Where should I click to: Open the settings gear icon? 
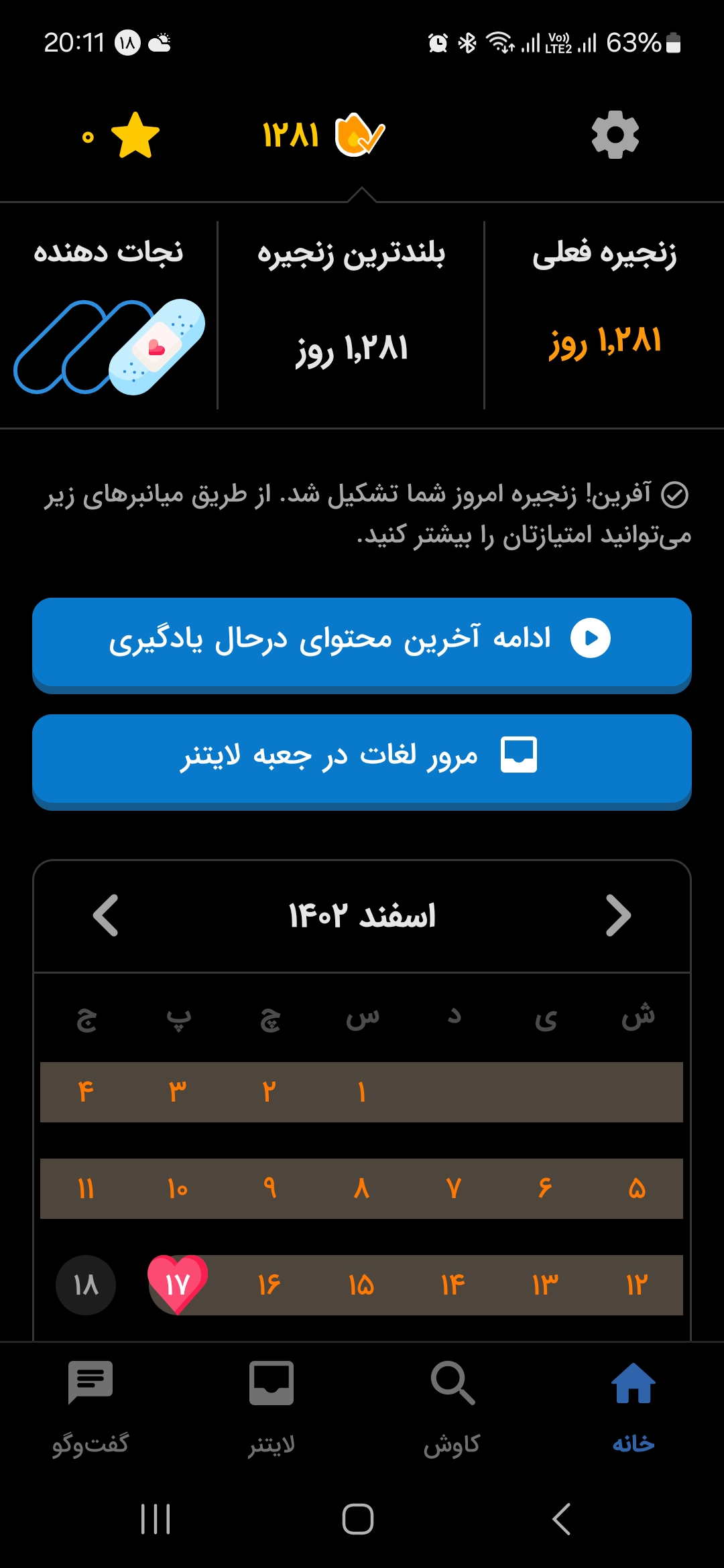(x=615, y=135)
